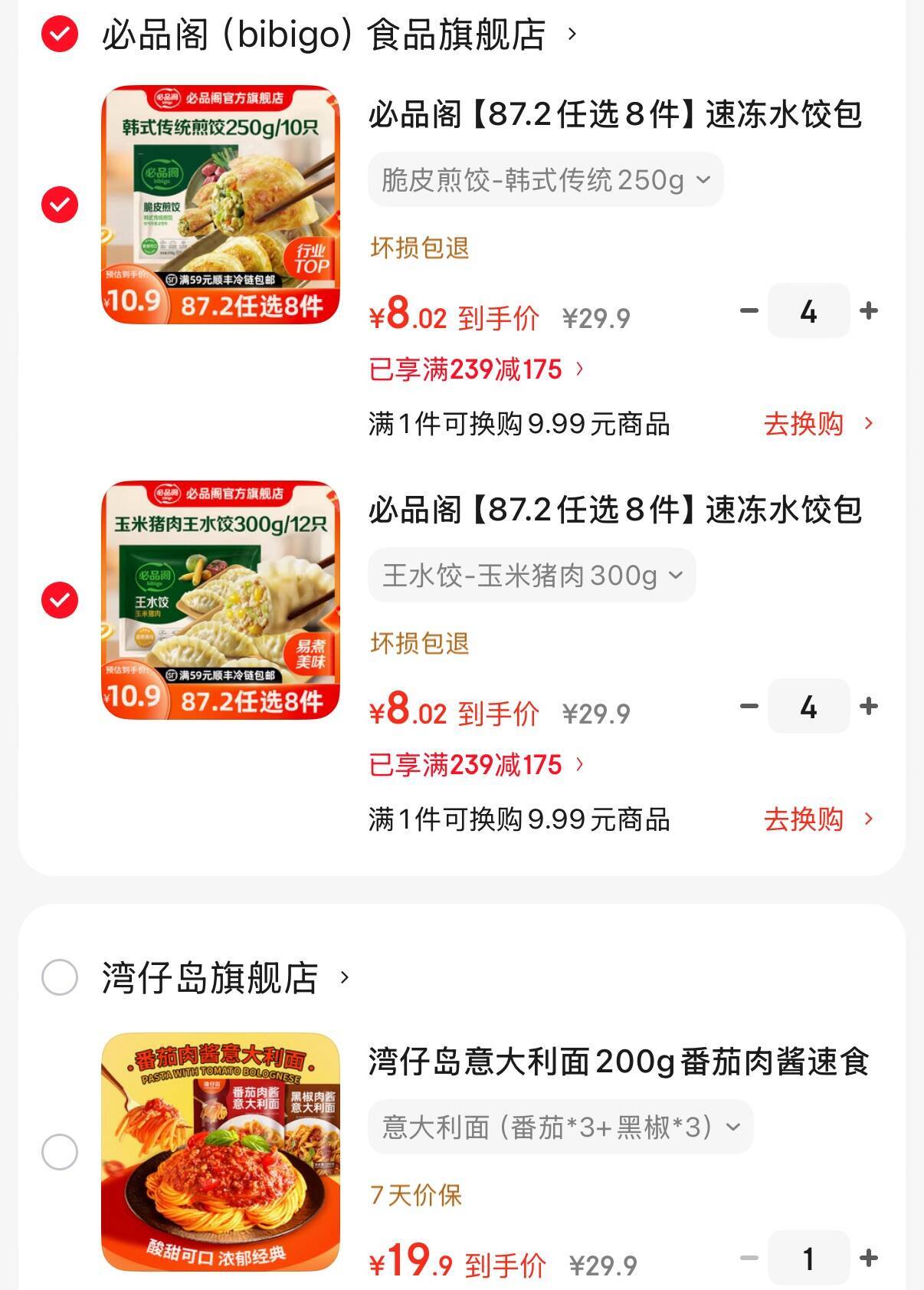Deselect the 王水饺-玉米猪肉 item checkbox
The height and width of the screenshot is (1290, 924).
point(60,600)
